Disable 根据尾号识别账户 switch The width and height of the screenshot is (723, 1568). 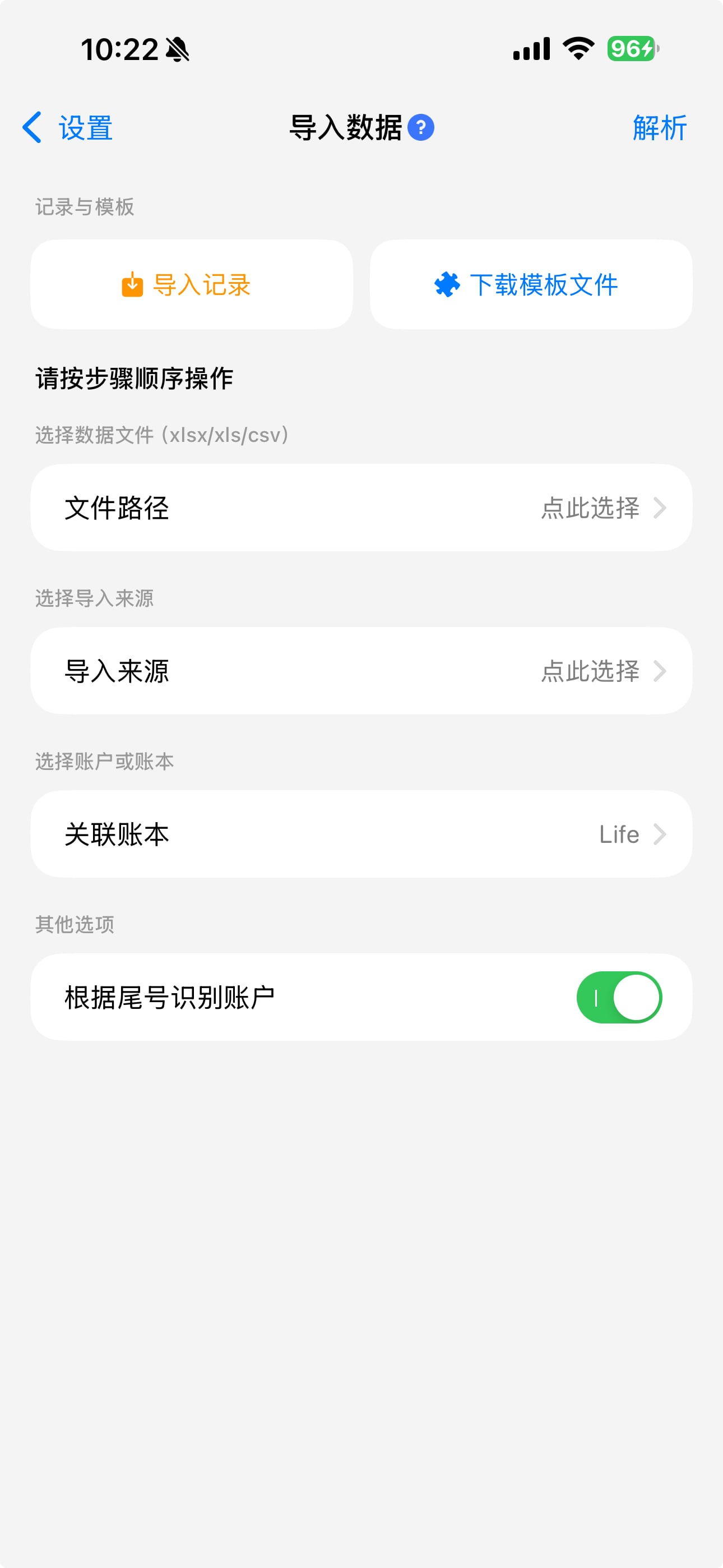coord(619,997)
